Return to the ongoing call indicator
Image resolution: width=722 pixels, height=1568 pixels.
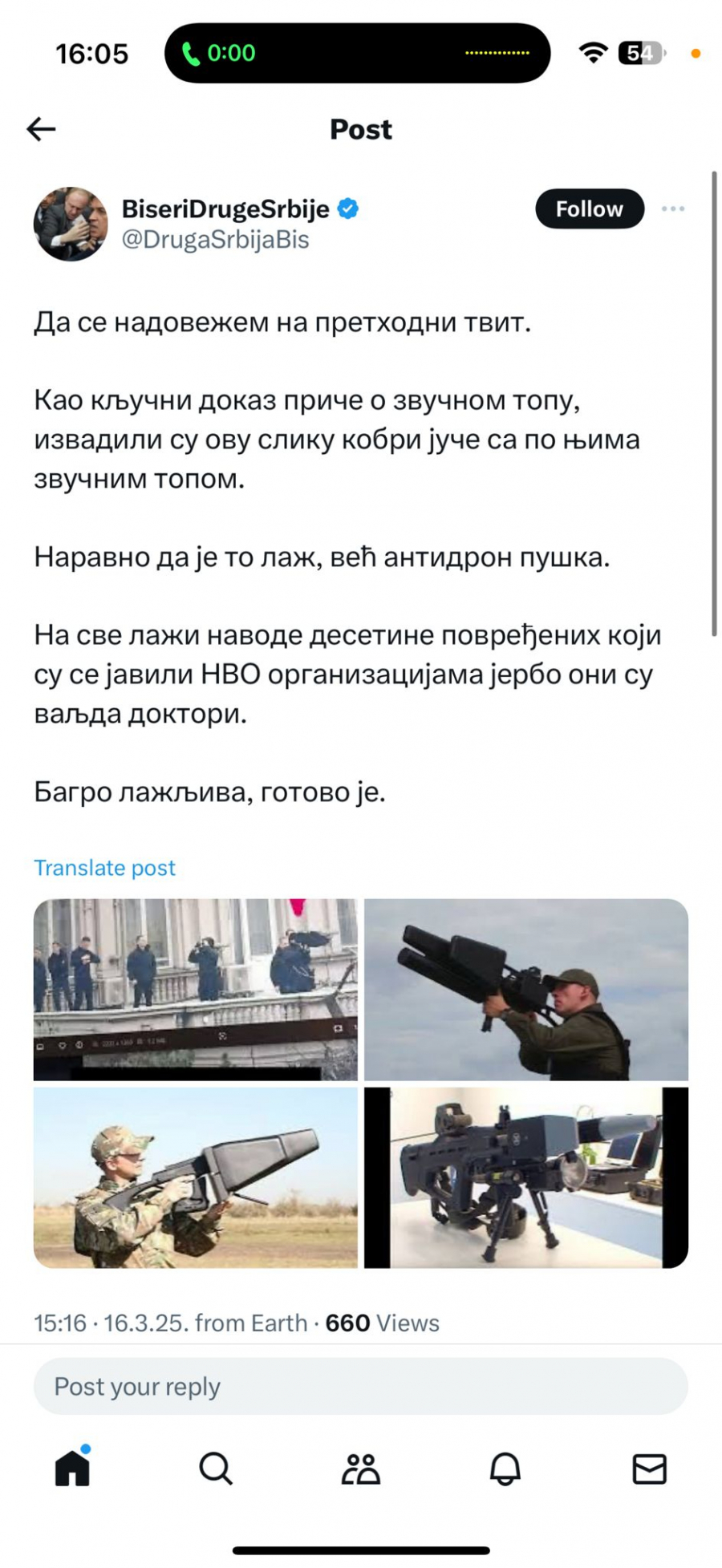coord(218,53)
